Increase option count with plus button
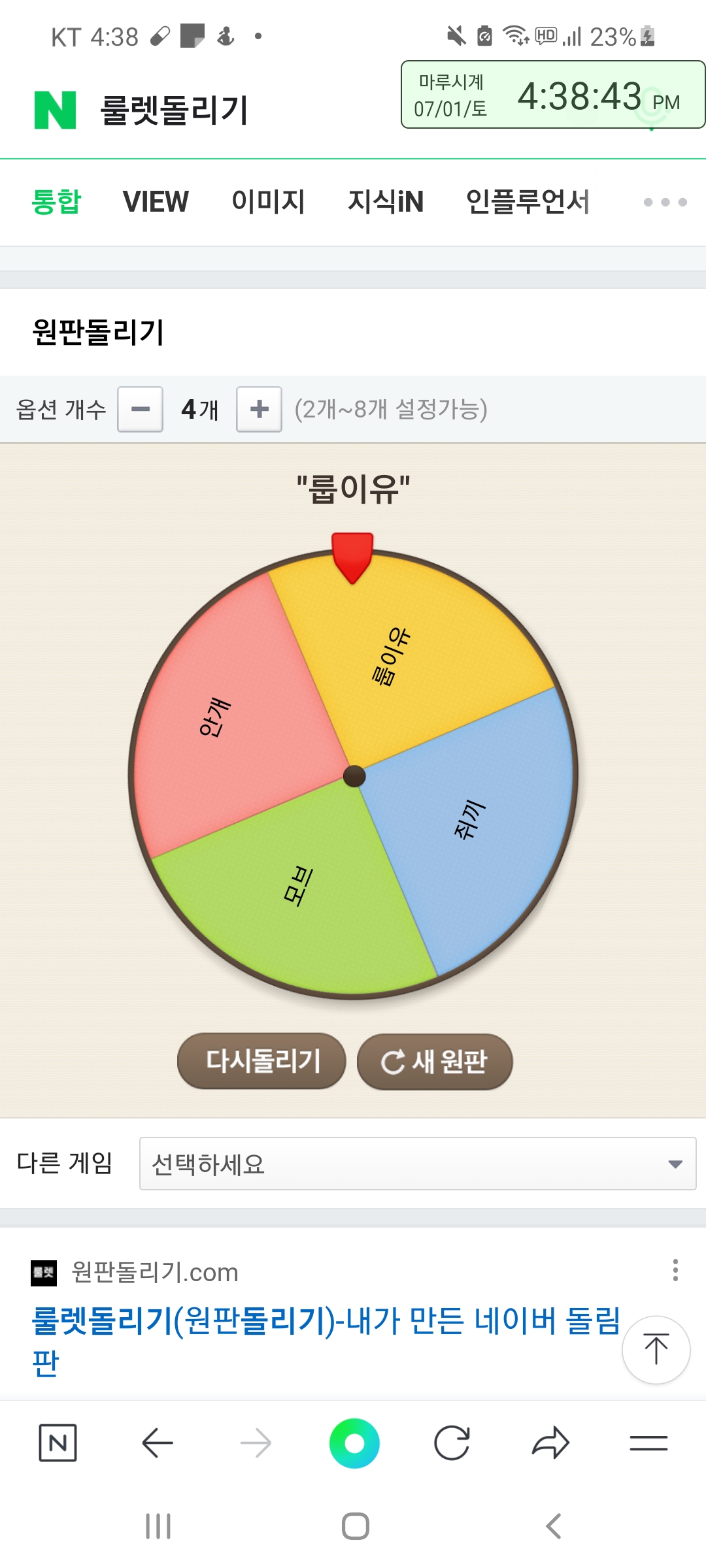 point(259,410)
